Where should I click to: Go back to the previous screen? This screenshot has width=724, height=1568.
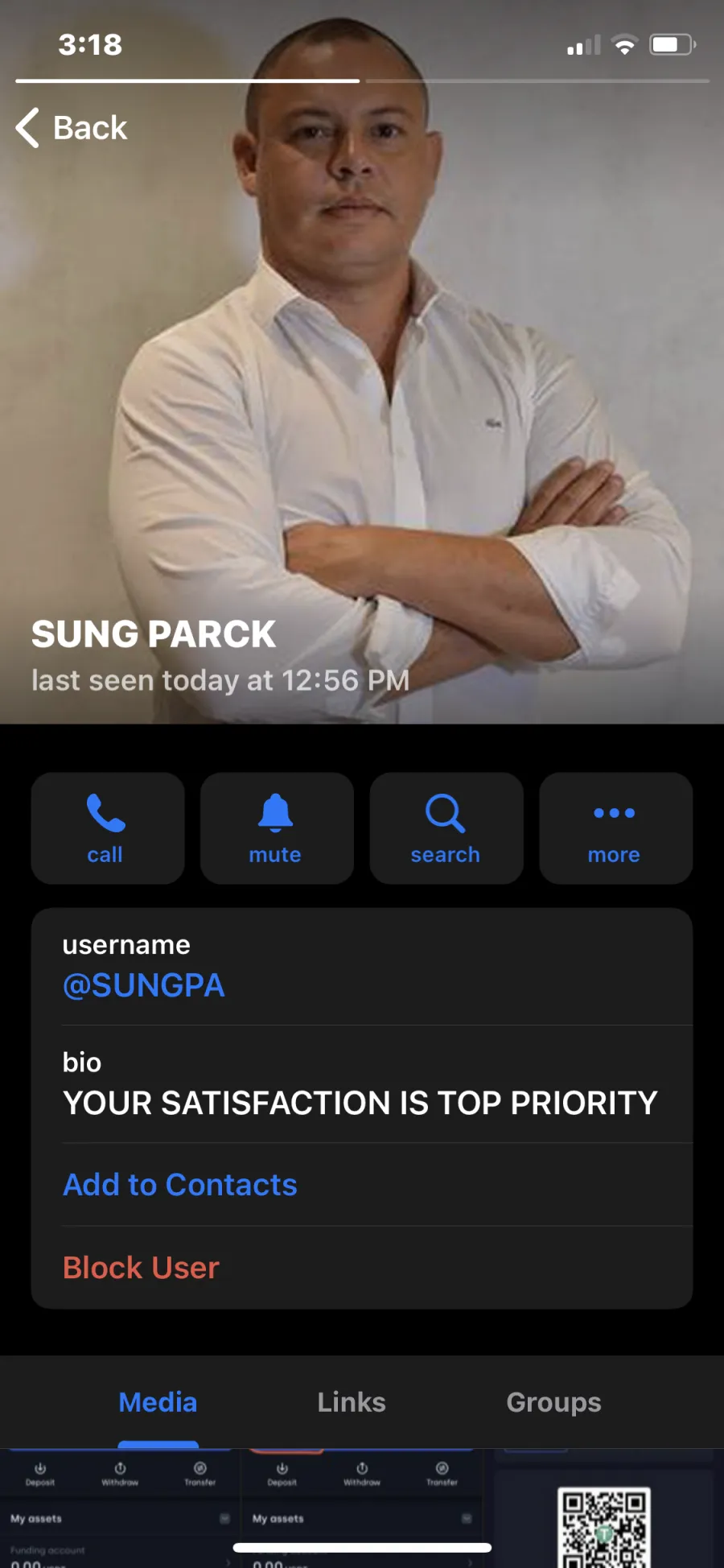click(72, 128)
